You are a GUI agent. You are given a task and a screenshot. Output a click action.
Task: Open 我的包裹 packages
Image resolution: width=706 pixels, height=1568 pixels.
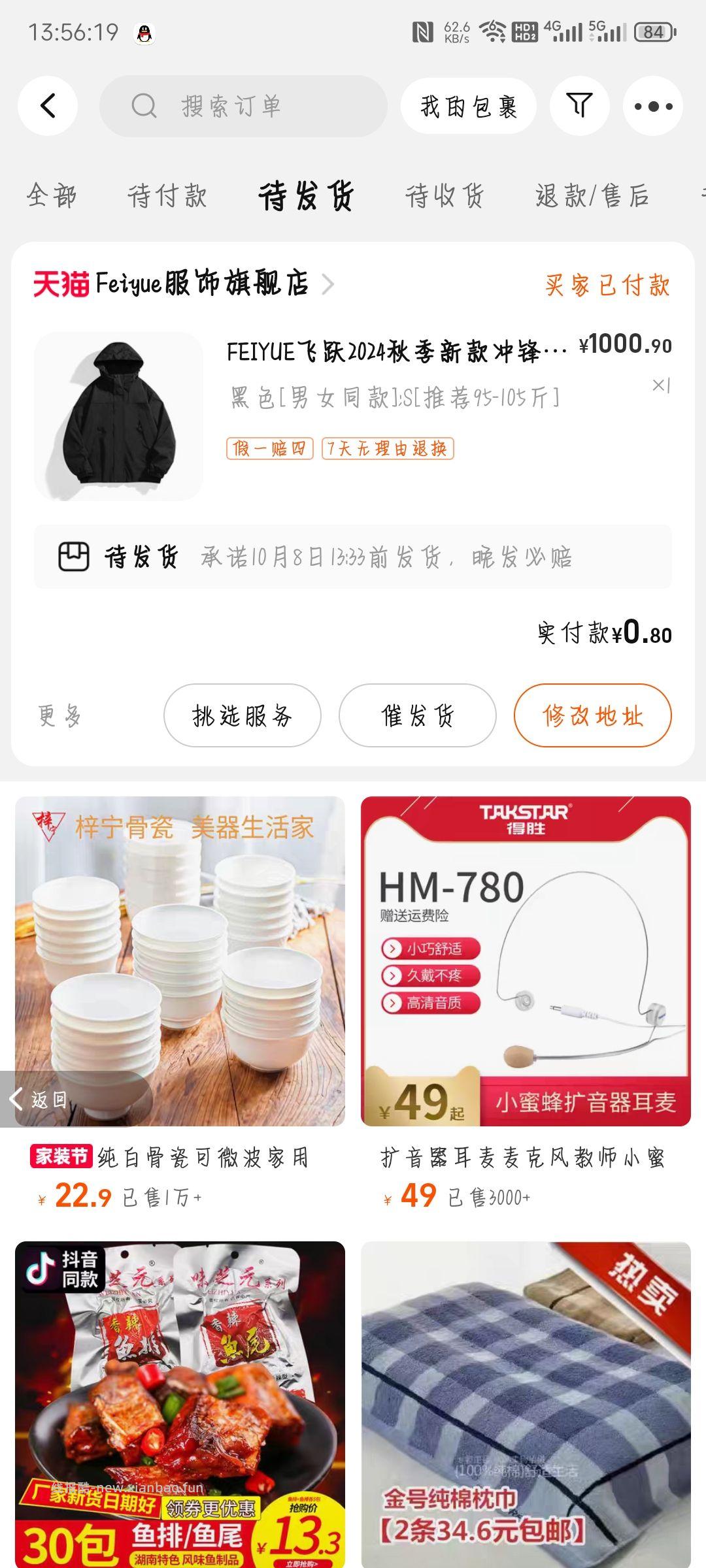[x=468, y=106]
